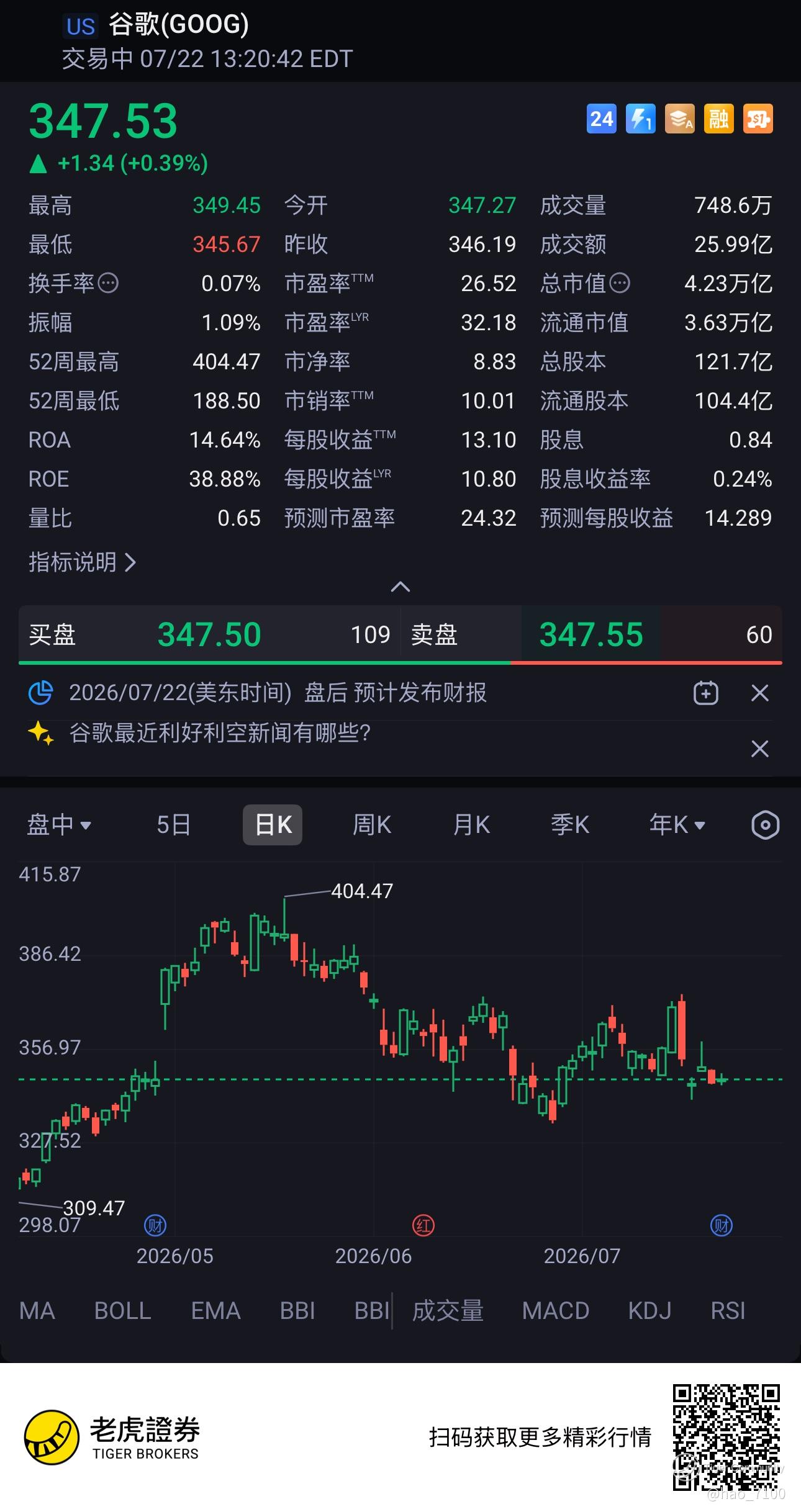Open chart settings gear icon
This screenshot has width=801, height=1512.
point(765,825)
